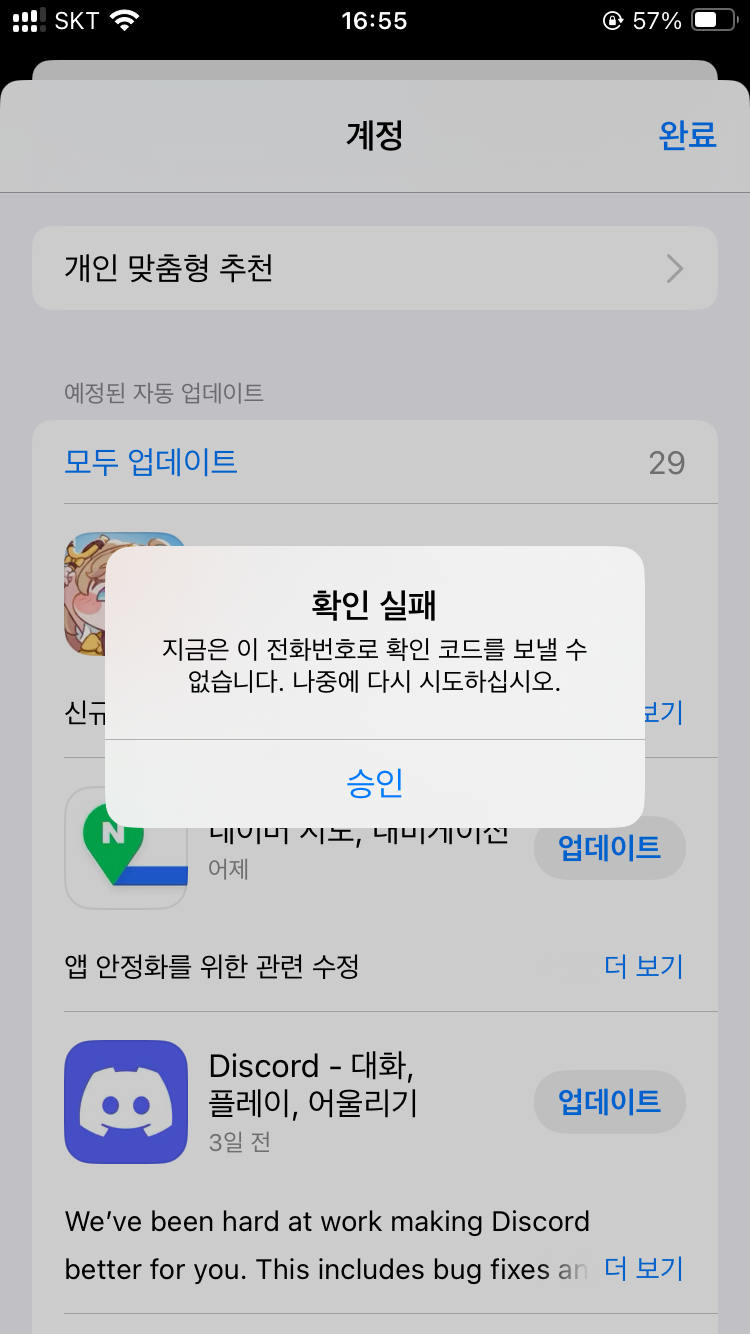Tap 완료 to close account page
This screenshot has height=1334, width=750.
(687, 135)
